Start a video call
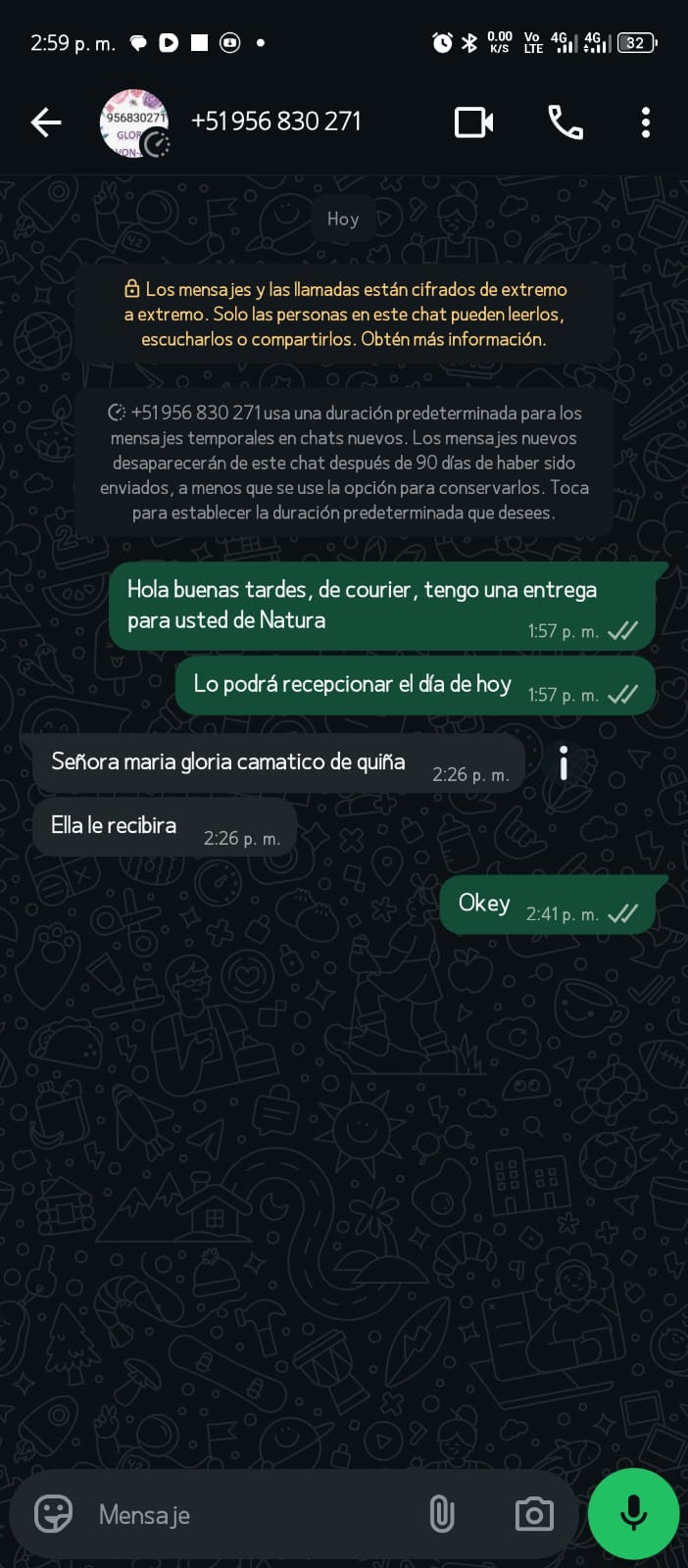Screen dimensions: 688x1568 click(473, 122)
